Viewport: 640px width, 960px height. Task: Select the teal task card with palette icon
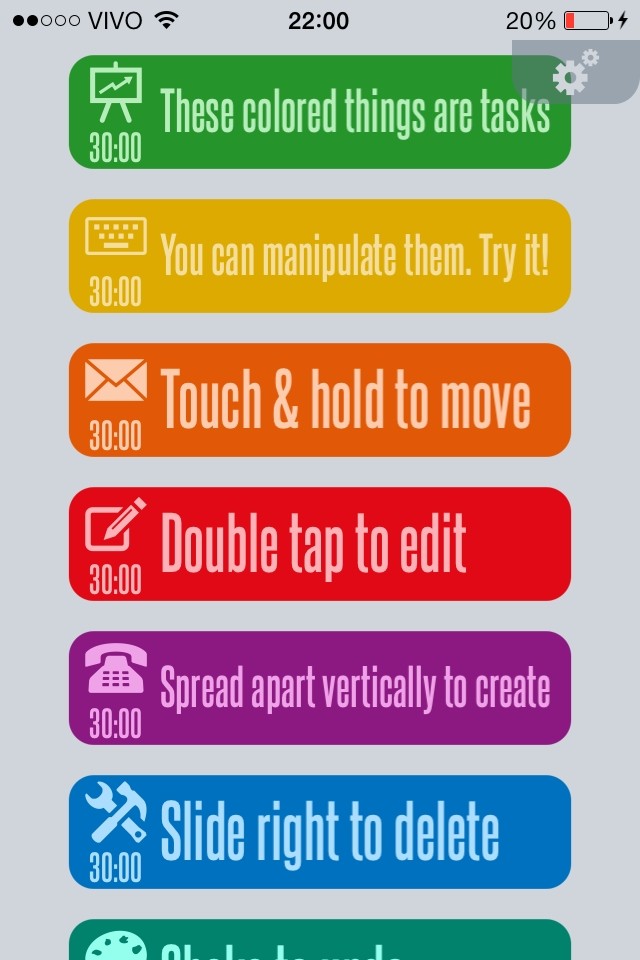coord(320,942)
